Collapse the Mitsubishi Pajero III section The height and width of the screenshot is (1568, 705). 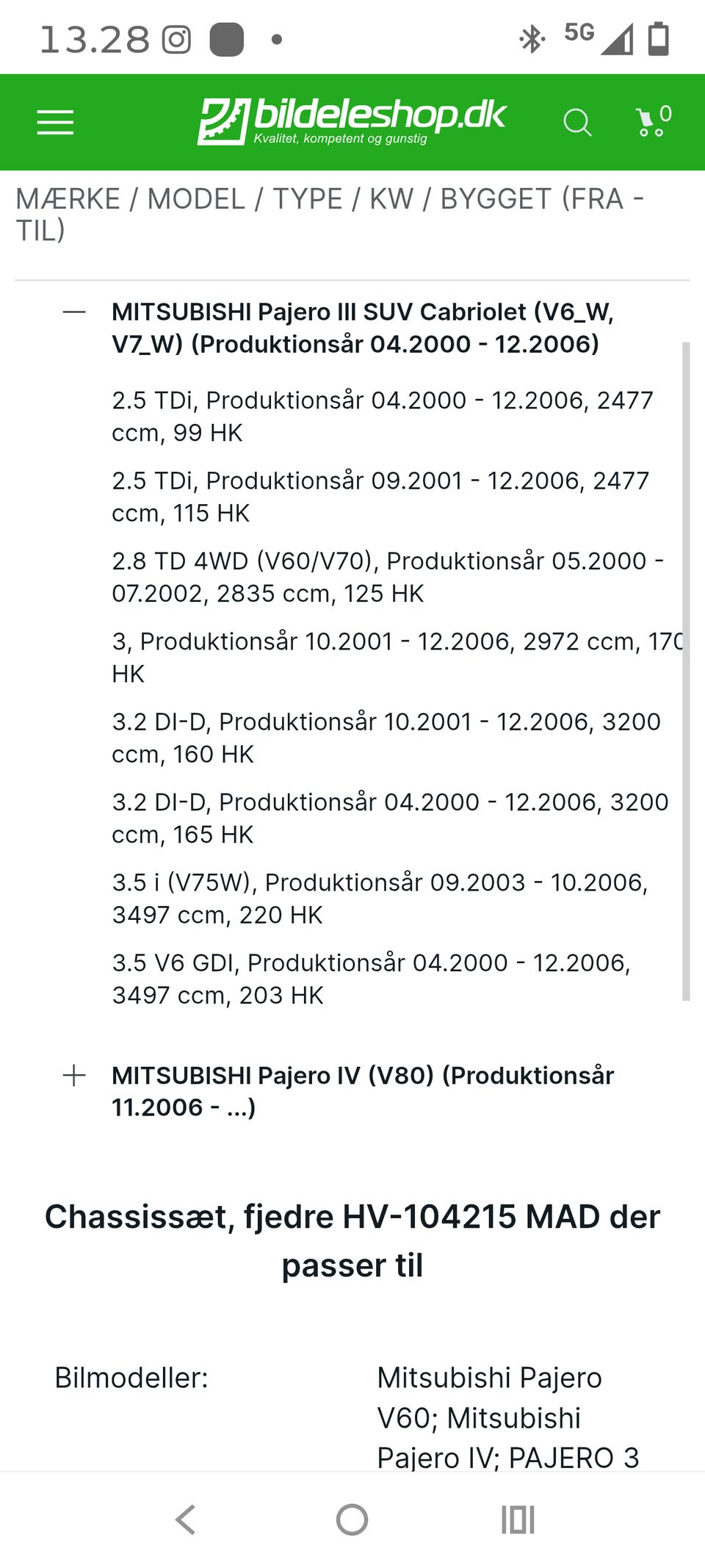[x=74, y=312]
